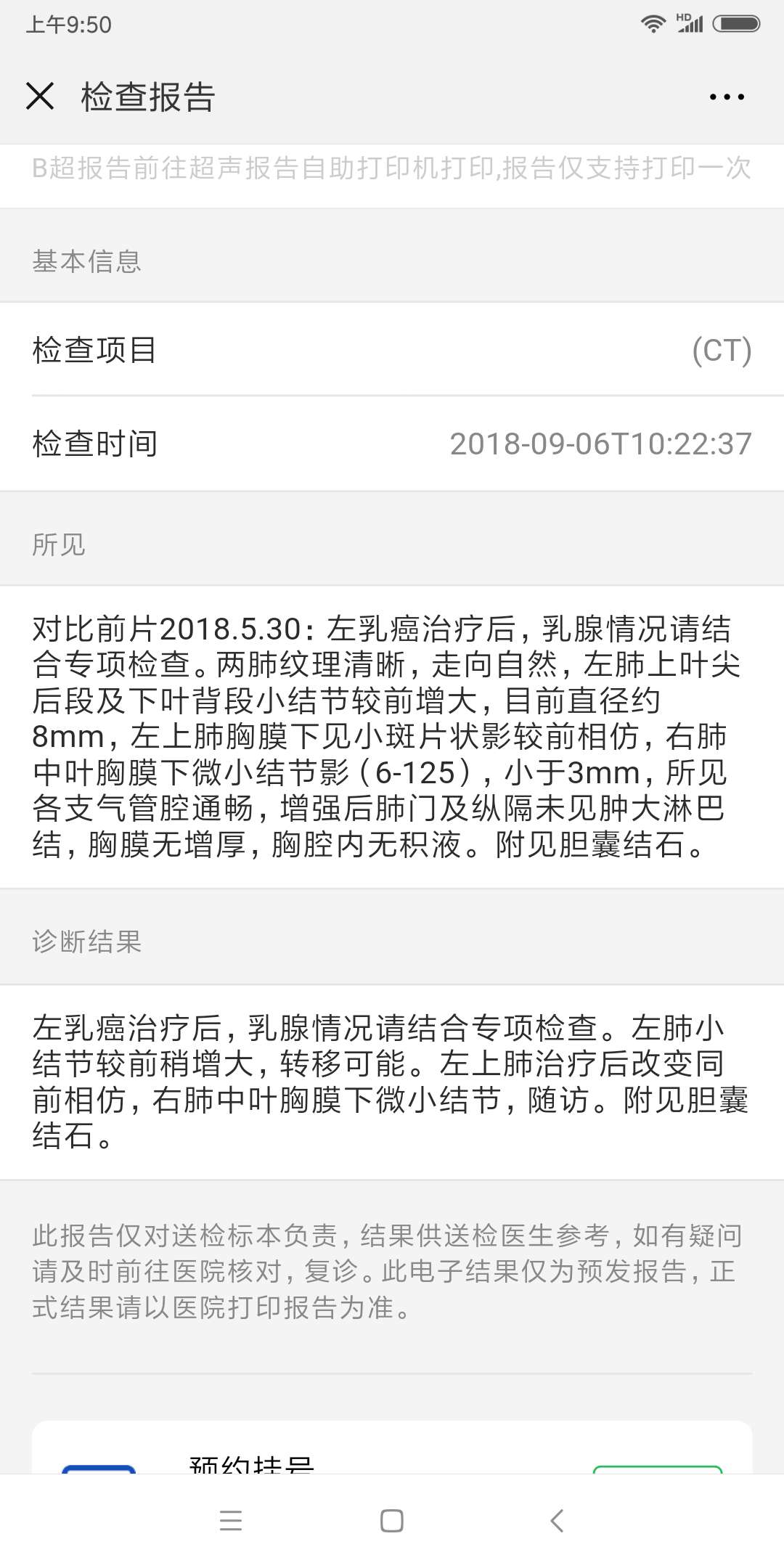Close the 检查报告 report page
Screen dimensions: 784x1568
41,96
